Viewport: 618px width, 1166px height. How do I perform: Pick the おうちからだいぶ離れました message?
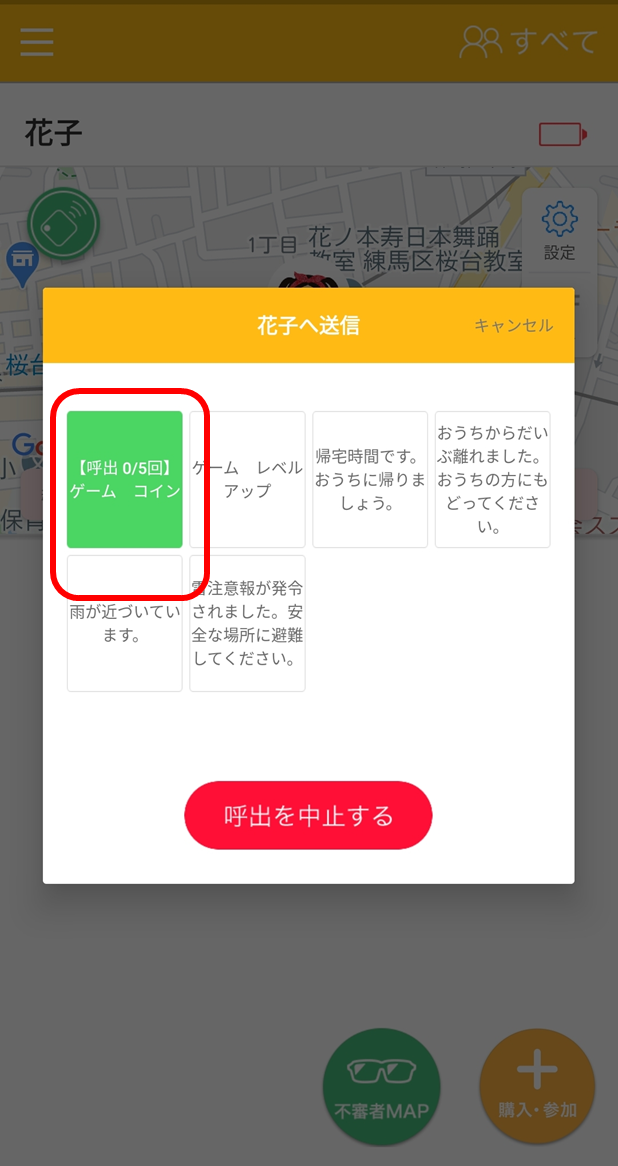click(492, 479)
